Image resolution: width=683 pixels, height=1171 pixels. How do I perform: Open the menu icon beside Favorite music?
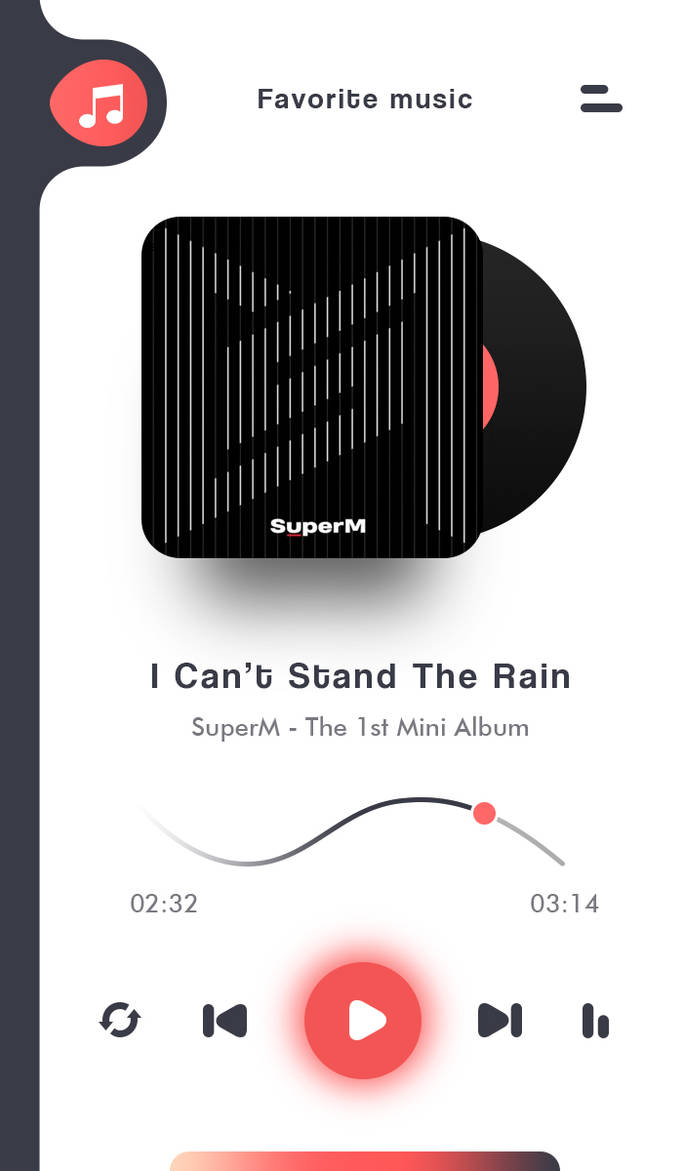point(601,99)
